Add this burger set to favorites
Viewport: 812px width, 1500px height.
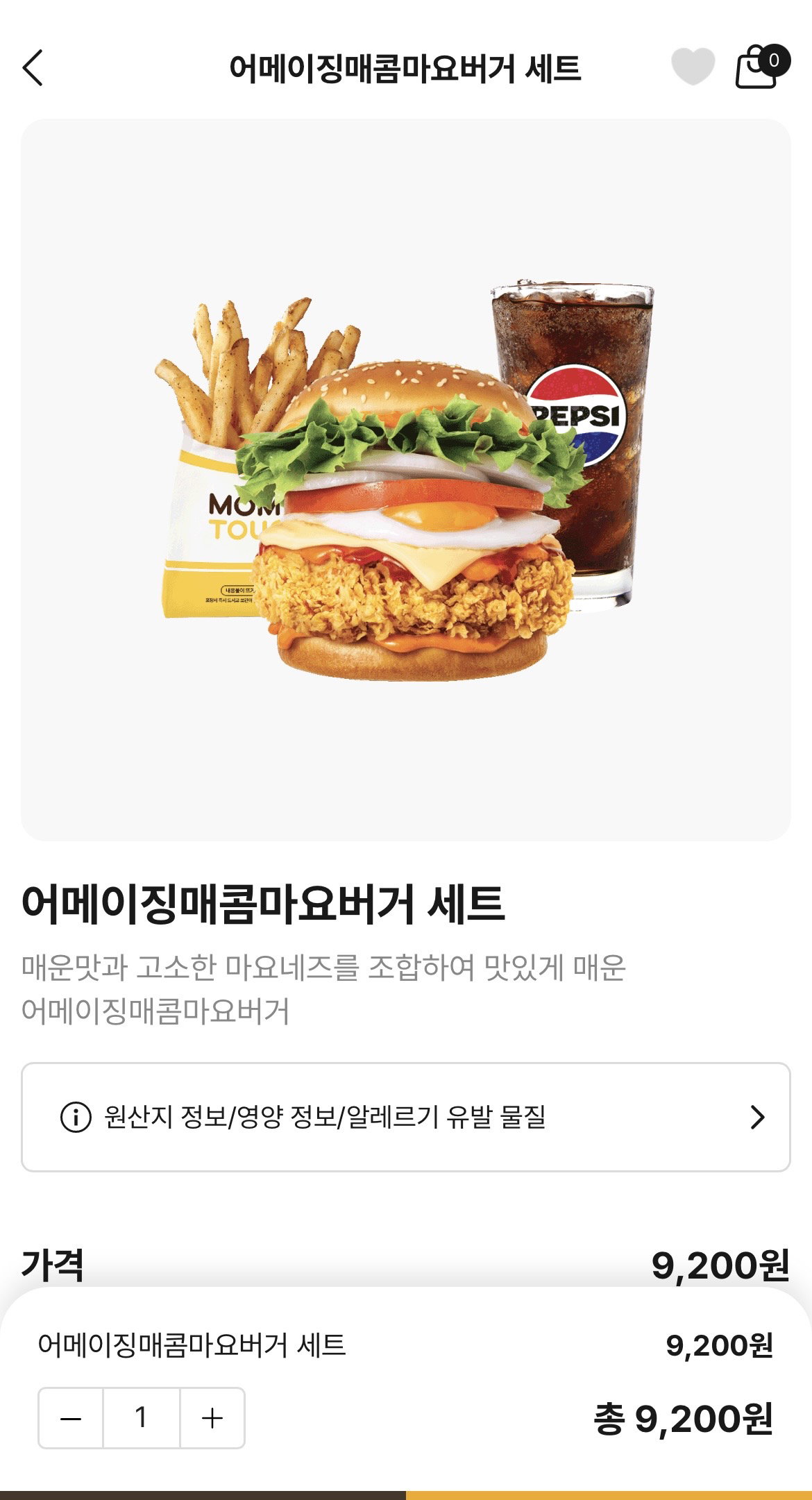693,67
